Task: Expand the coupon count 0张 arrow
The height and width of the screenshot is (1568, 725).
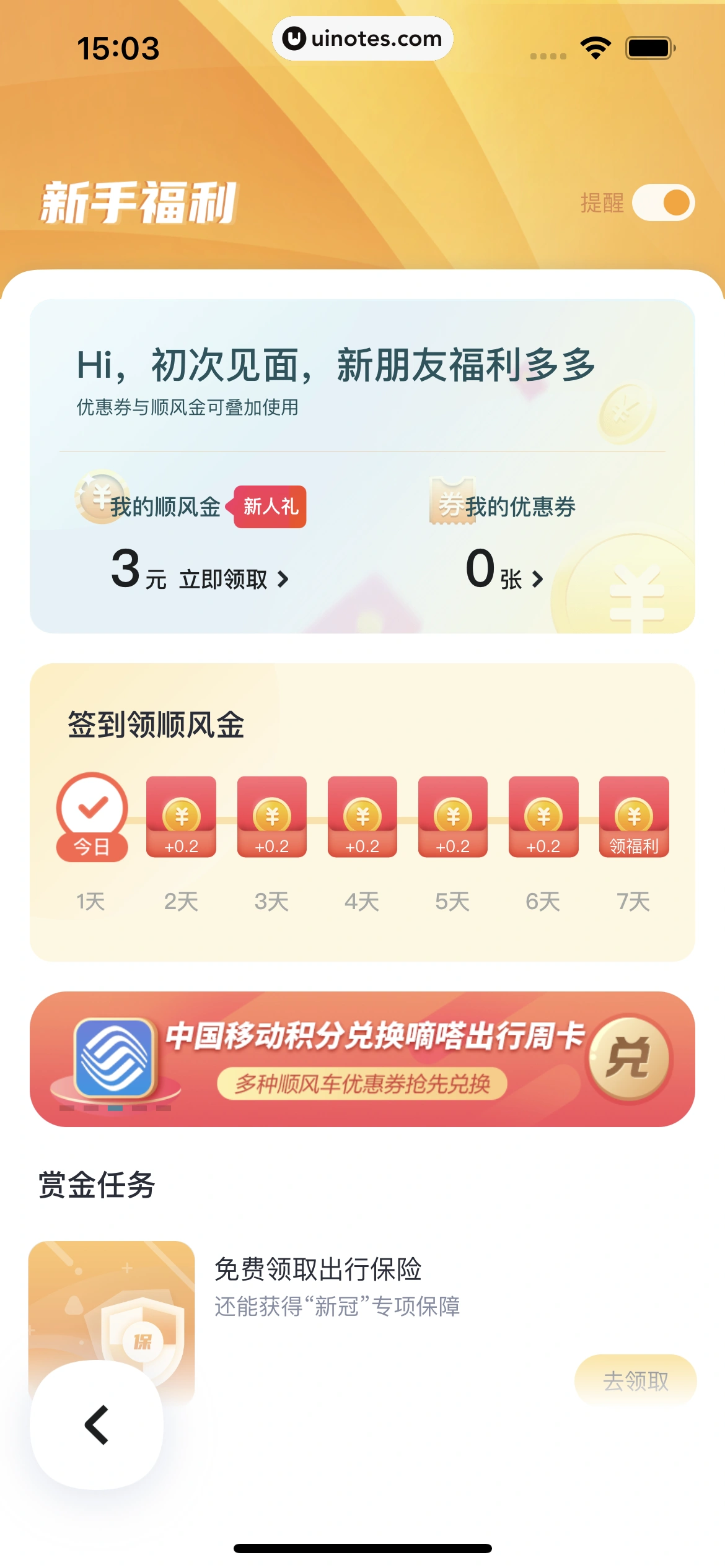Action: pyautogui.click(x=538, y=578)
